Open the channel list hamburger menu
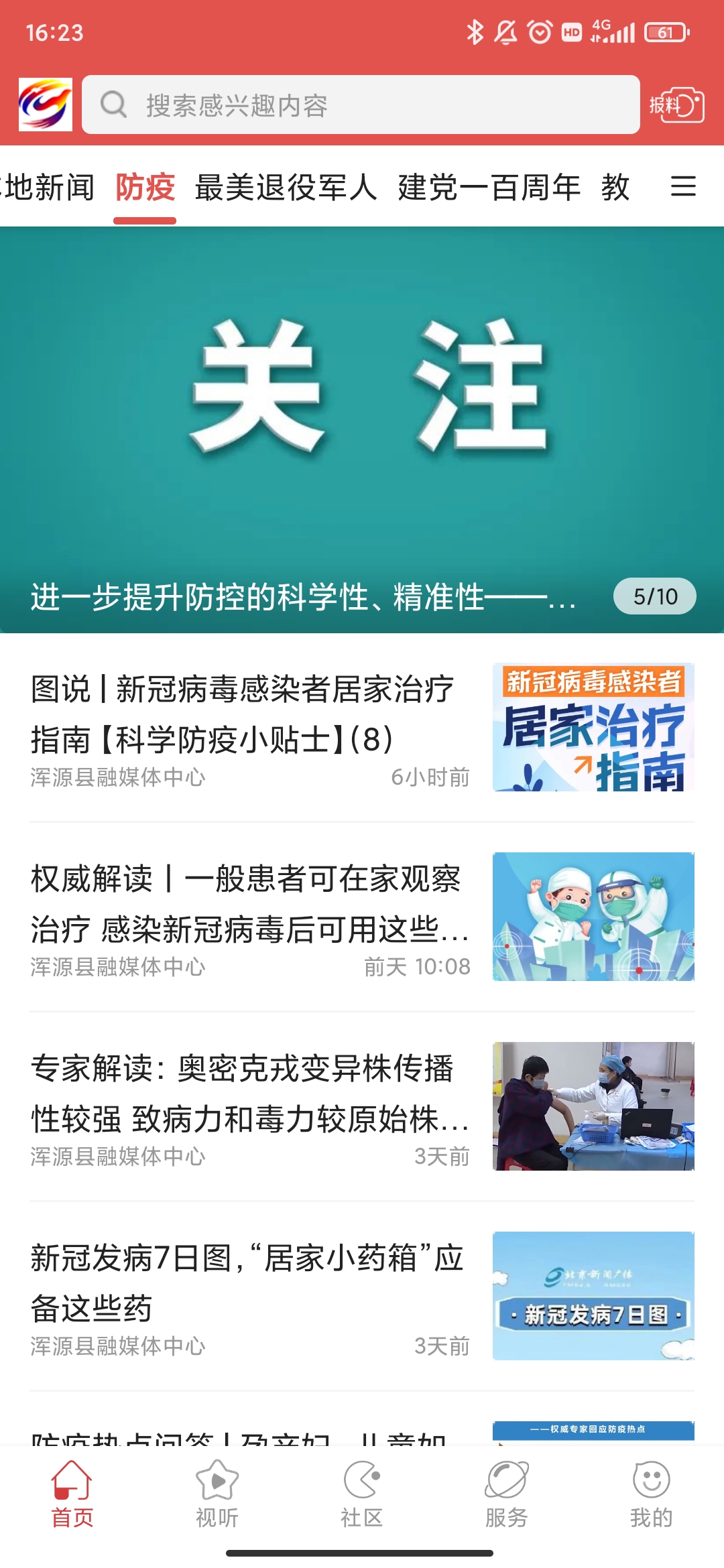This screenshot has height=1568, width=724. [682, 186]
